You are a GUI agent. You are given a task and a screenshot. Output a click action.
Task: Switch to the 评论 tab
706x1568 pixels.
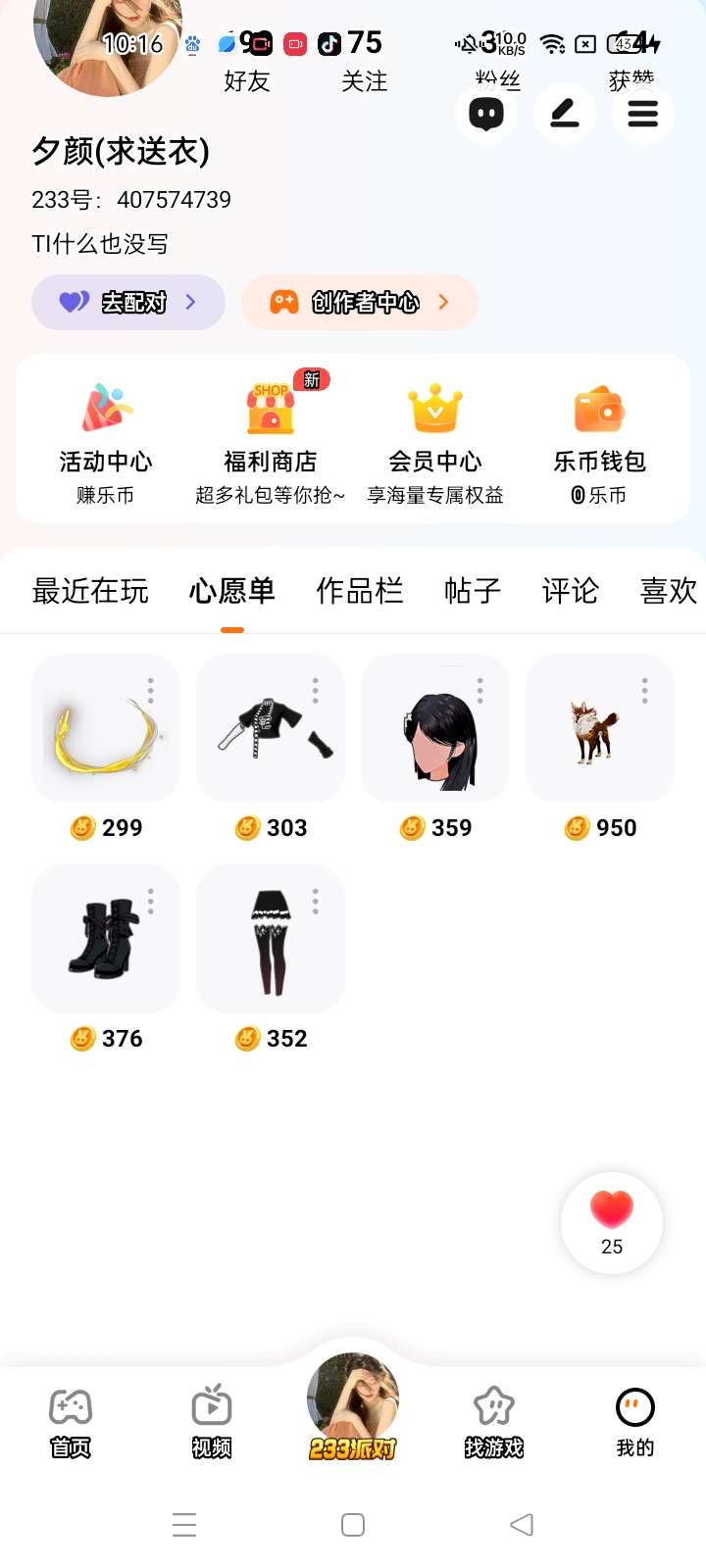[x=570, y=591]
